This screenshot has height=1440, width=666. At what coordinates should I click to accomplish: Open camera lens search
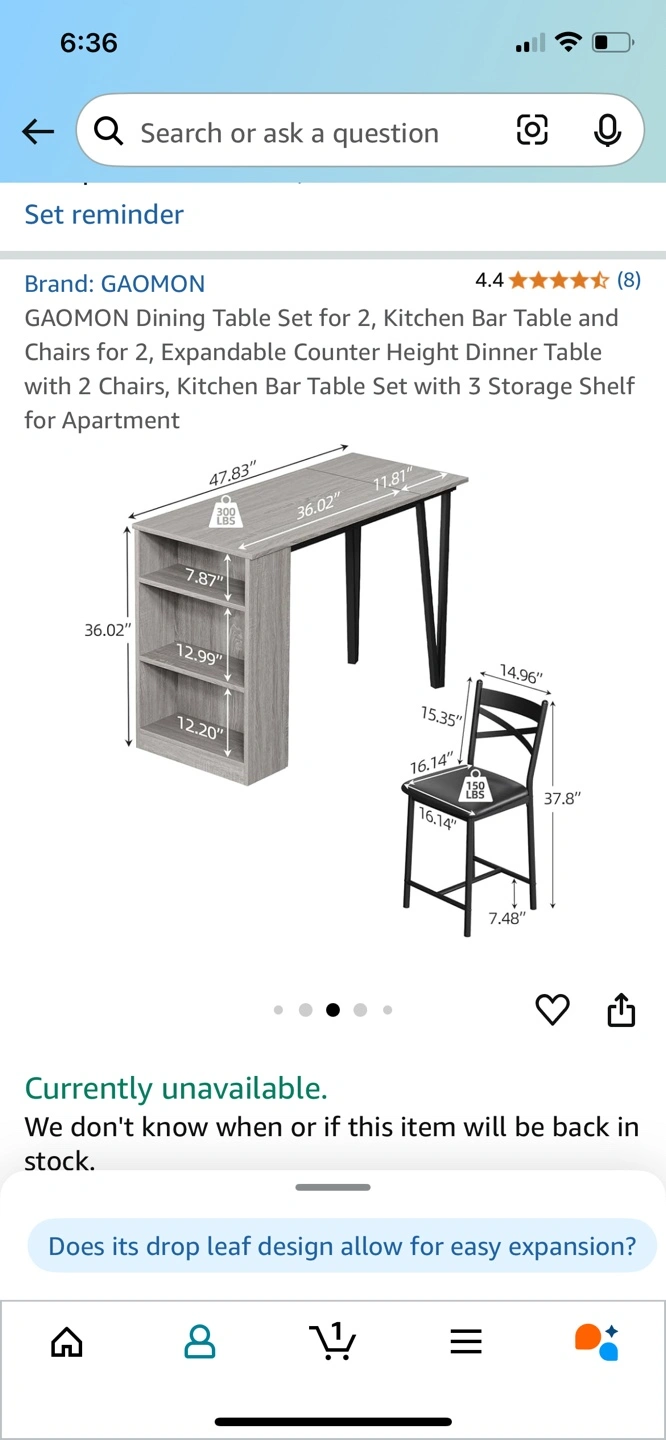(532, 130)
